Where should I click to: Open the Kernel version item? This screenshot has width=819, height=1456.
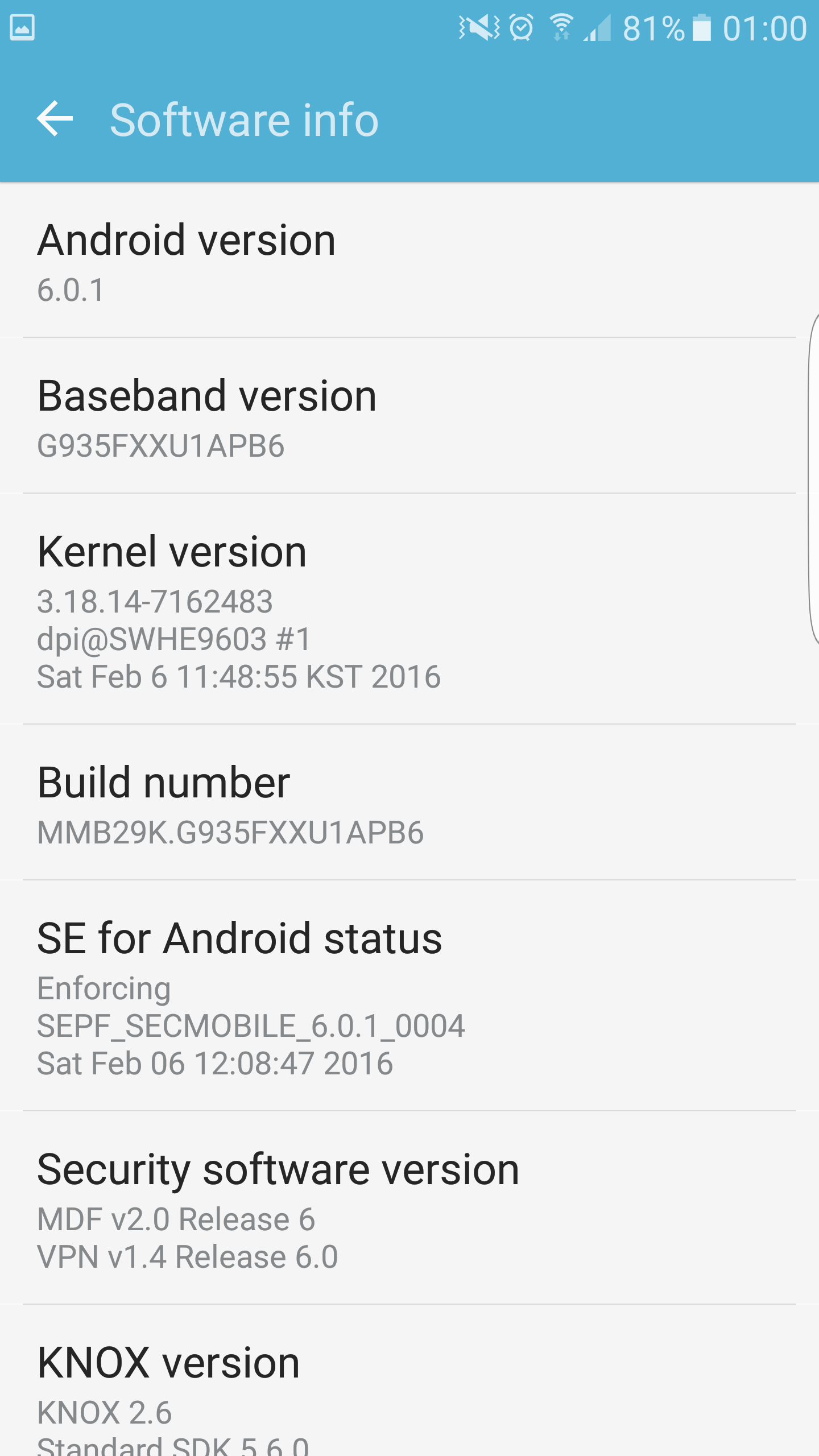[x=409, y=610]
